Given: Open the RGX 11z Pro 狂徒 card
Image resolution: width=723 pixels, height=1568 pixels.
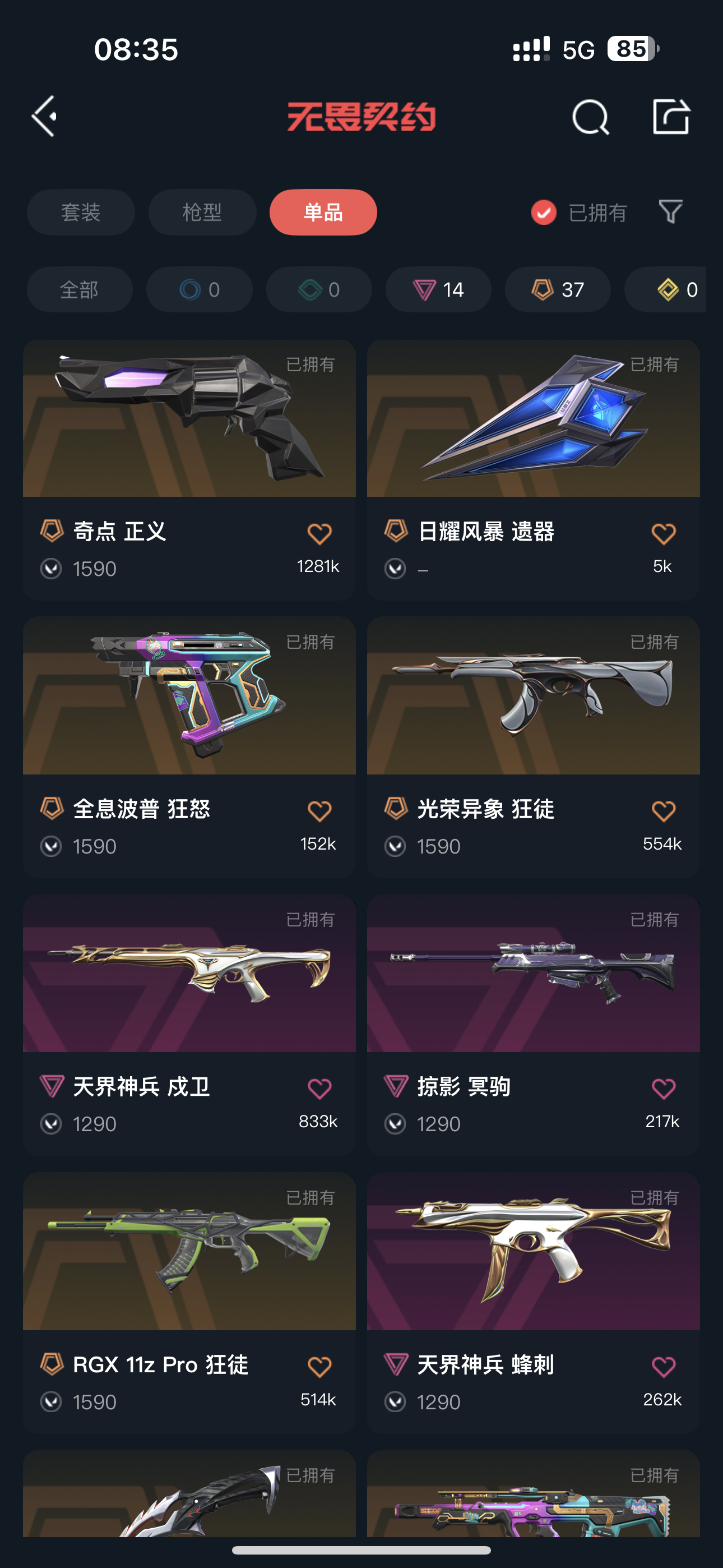Looking at the screenshot, I should point(189,1303).
